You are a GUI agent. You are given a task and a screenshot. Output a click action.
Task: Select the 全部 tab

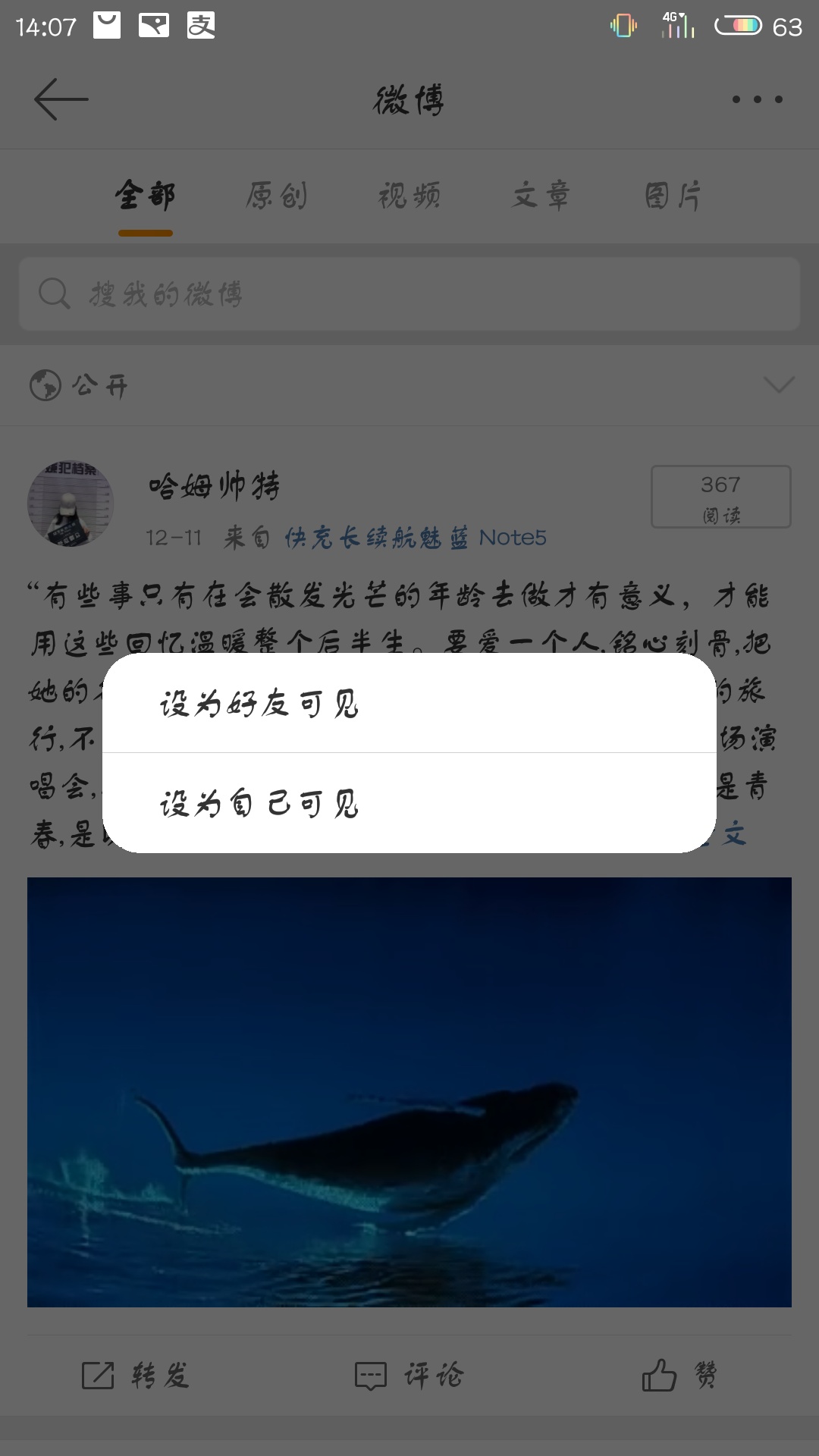click(145, 196)
